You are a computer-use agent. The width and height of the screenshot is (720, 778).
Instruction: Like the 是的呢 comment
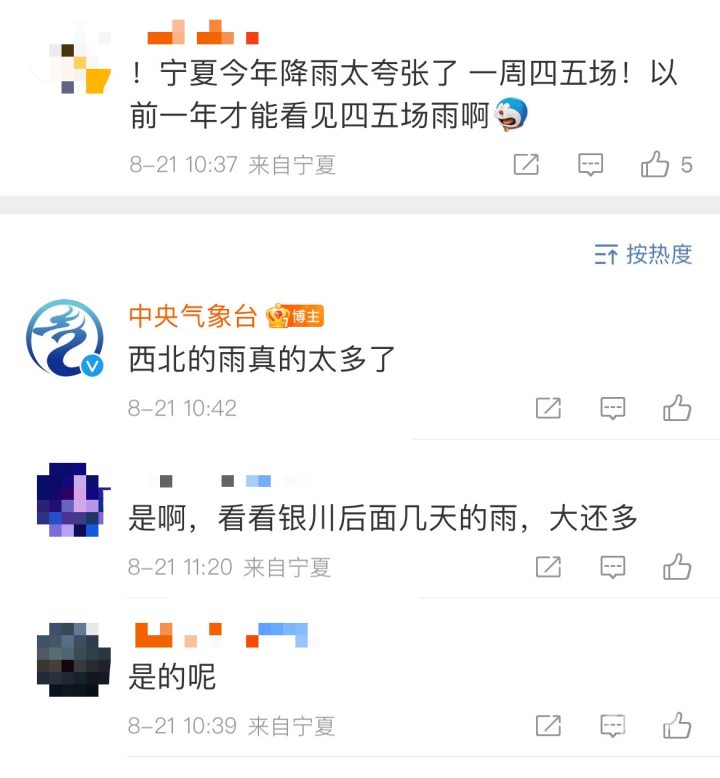[677, 726]
